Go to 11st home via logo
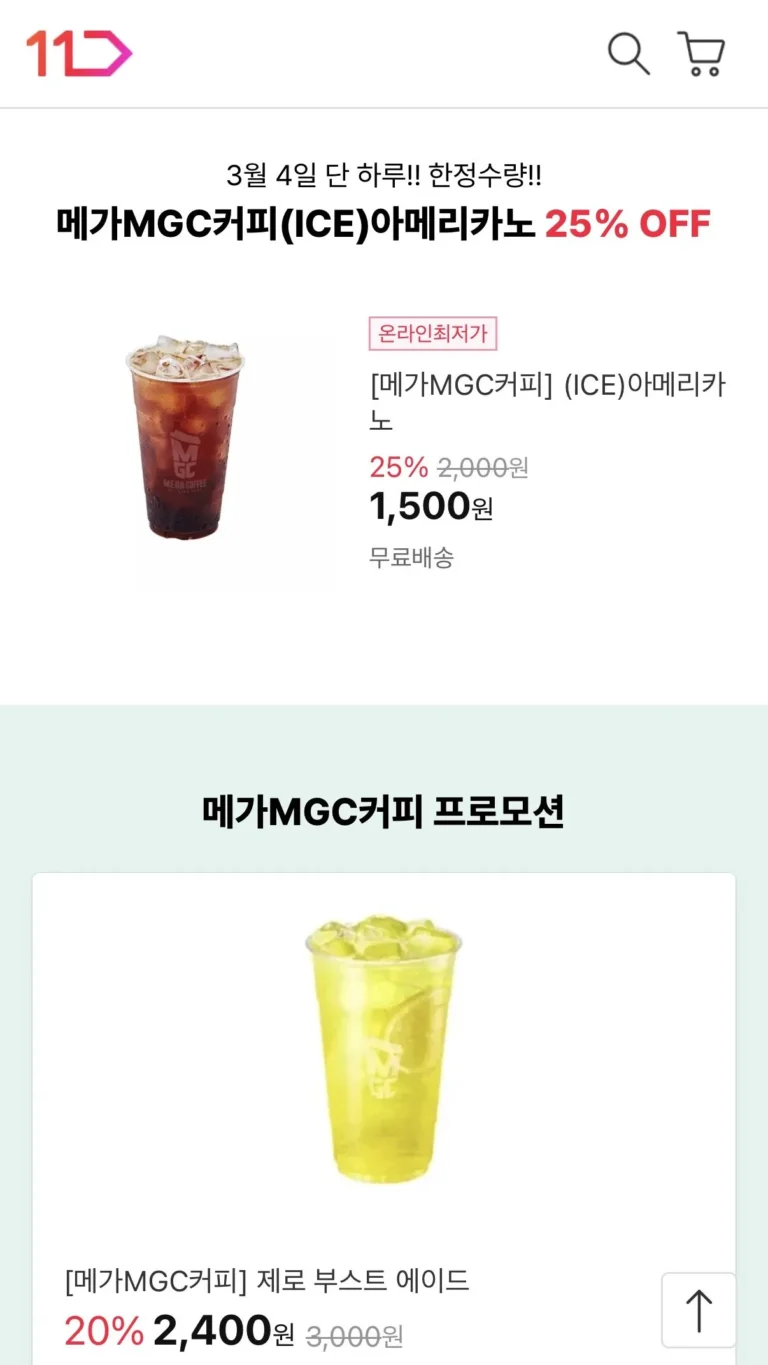 coord(79,54)
